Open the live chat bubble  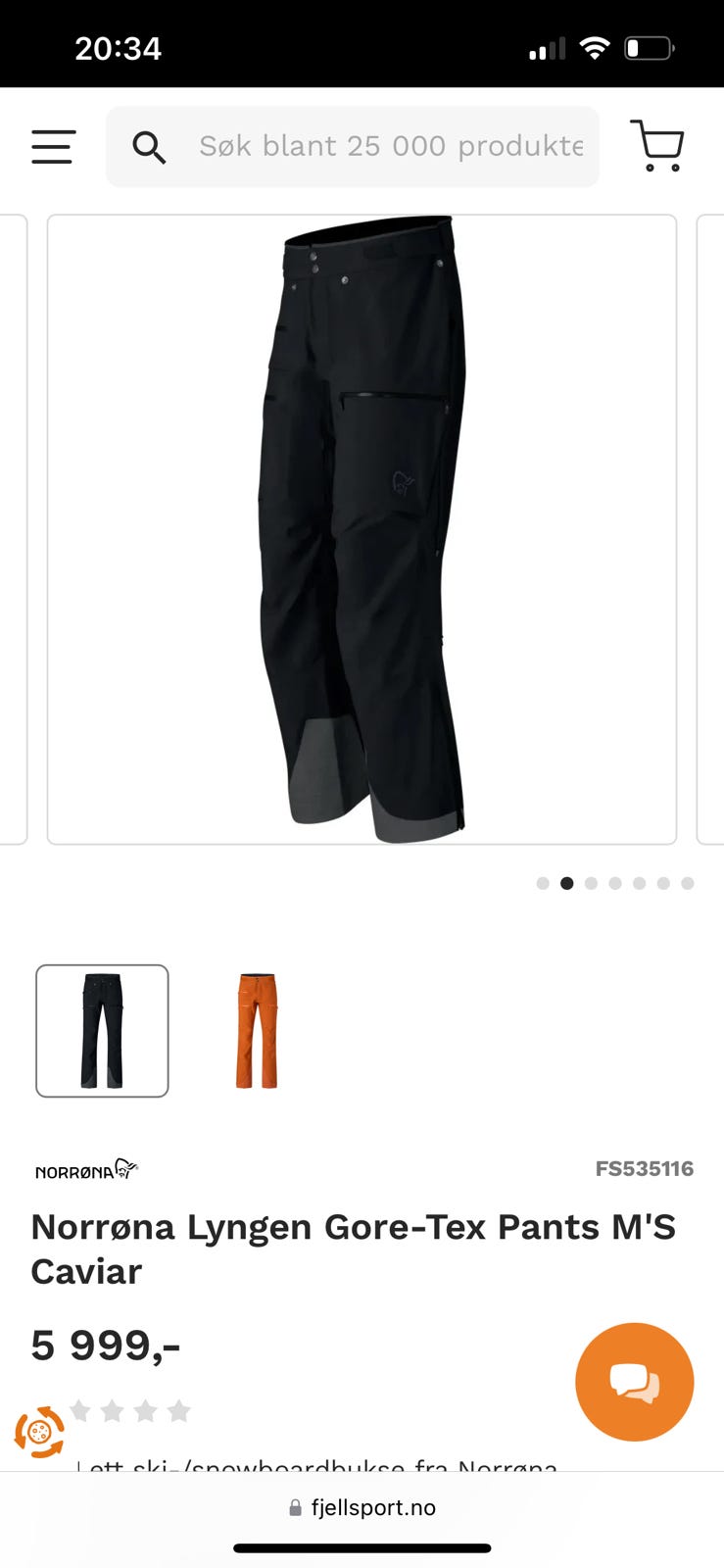(635, 1382)
